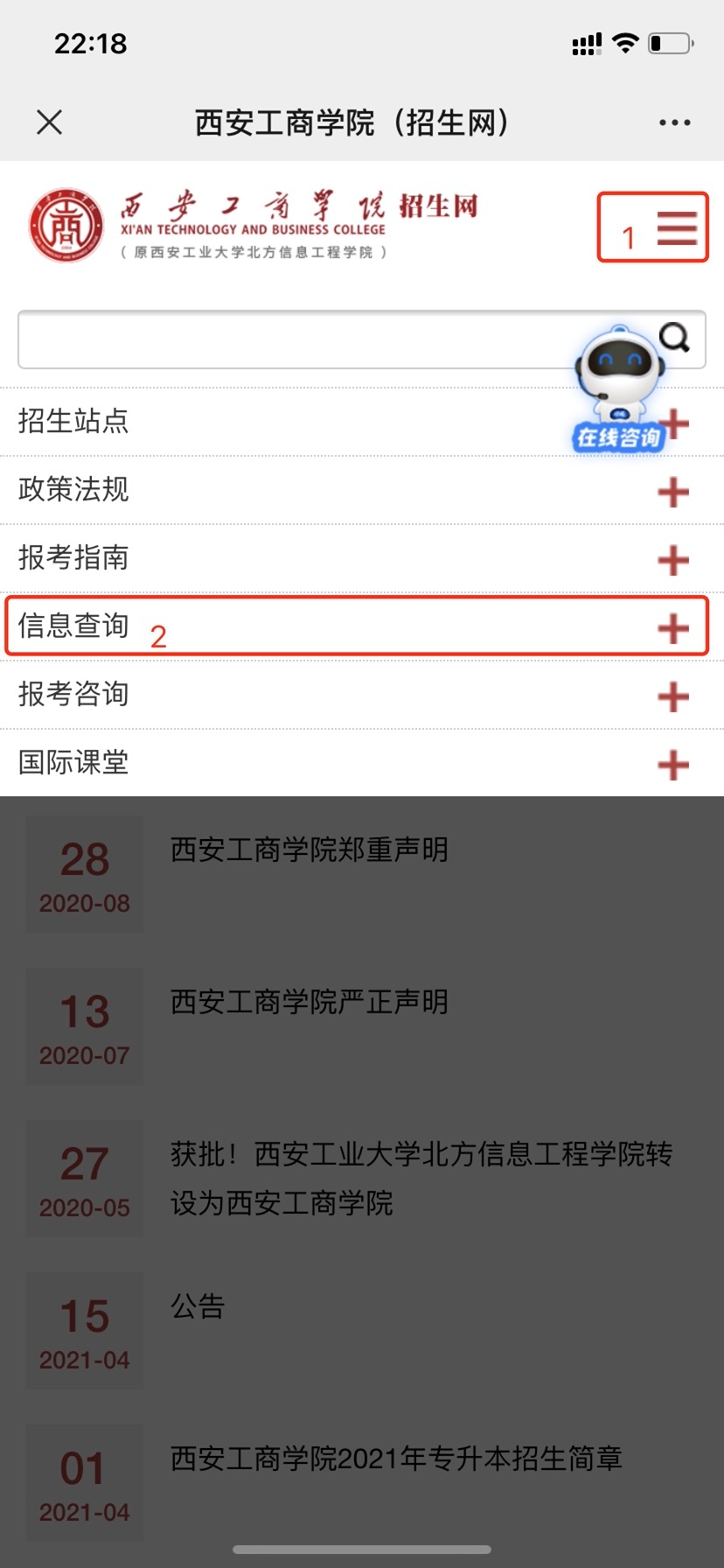724x1568 pixels.
Task: Open the 西安工商学院严正声明 news item
Action: [x=309, y=1002]
